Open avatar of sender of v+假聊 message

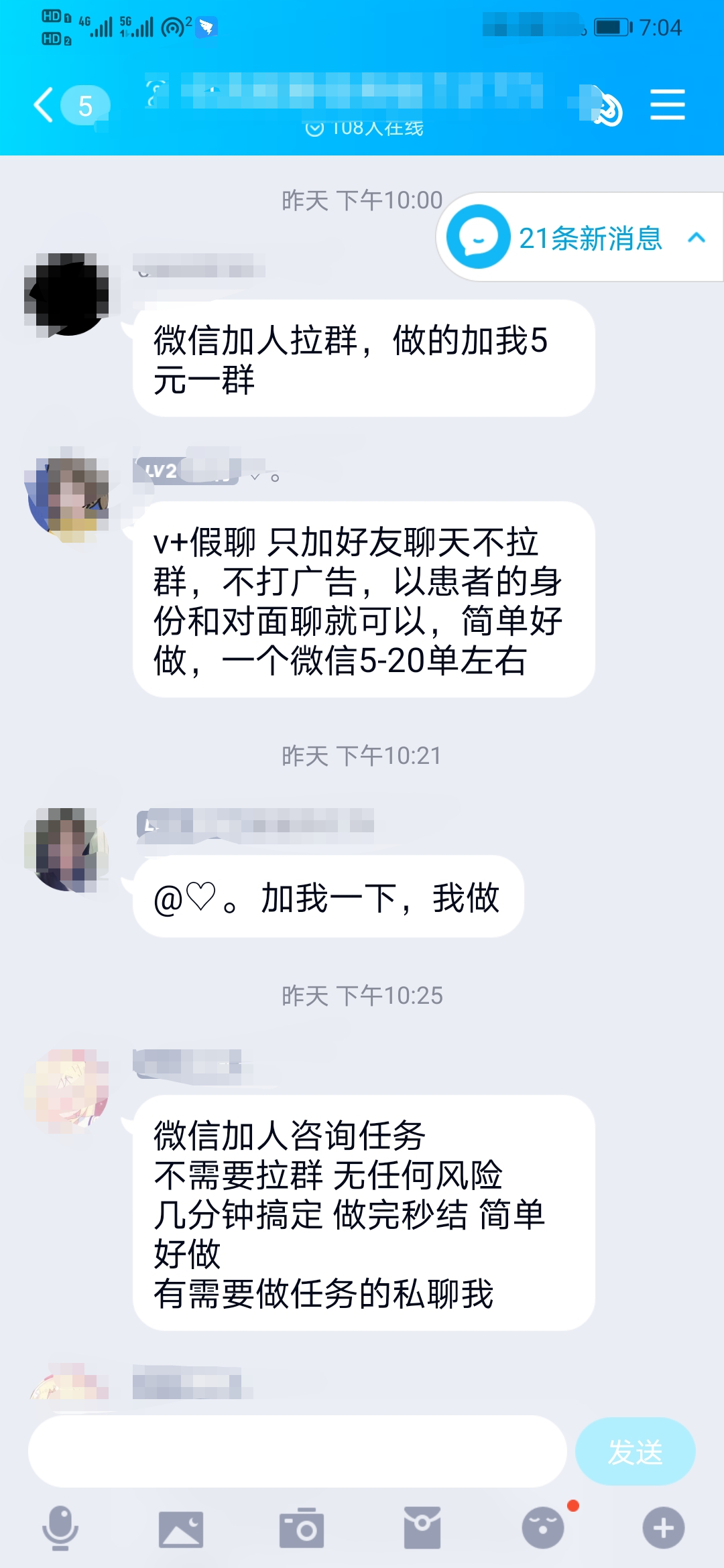(x=67, y=496)
